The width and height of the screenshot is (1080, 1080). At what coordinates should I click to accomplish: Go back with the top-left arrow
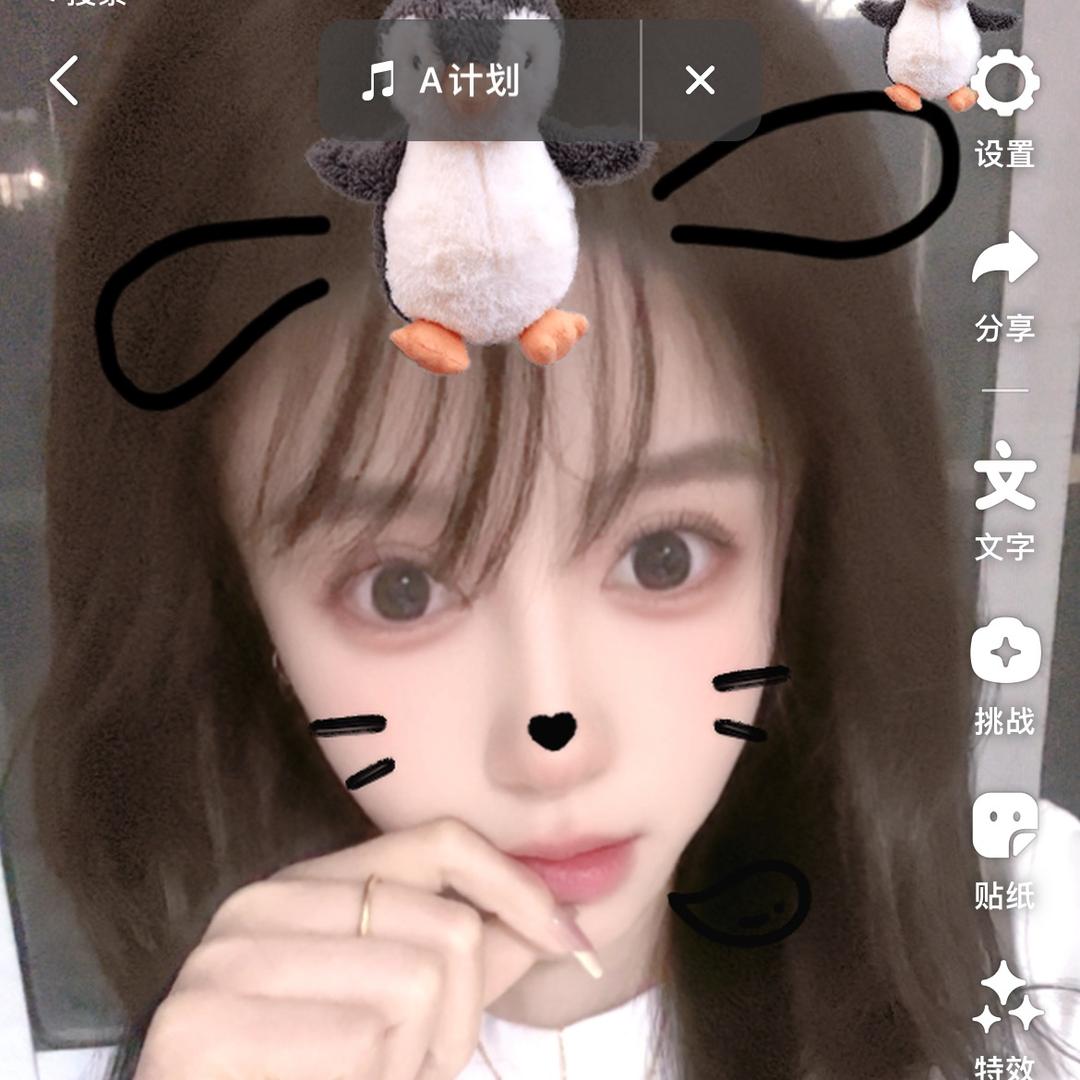pyautogui.click(x=65, y=81)
